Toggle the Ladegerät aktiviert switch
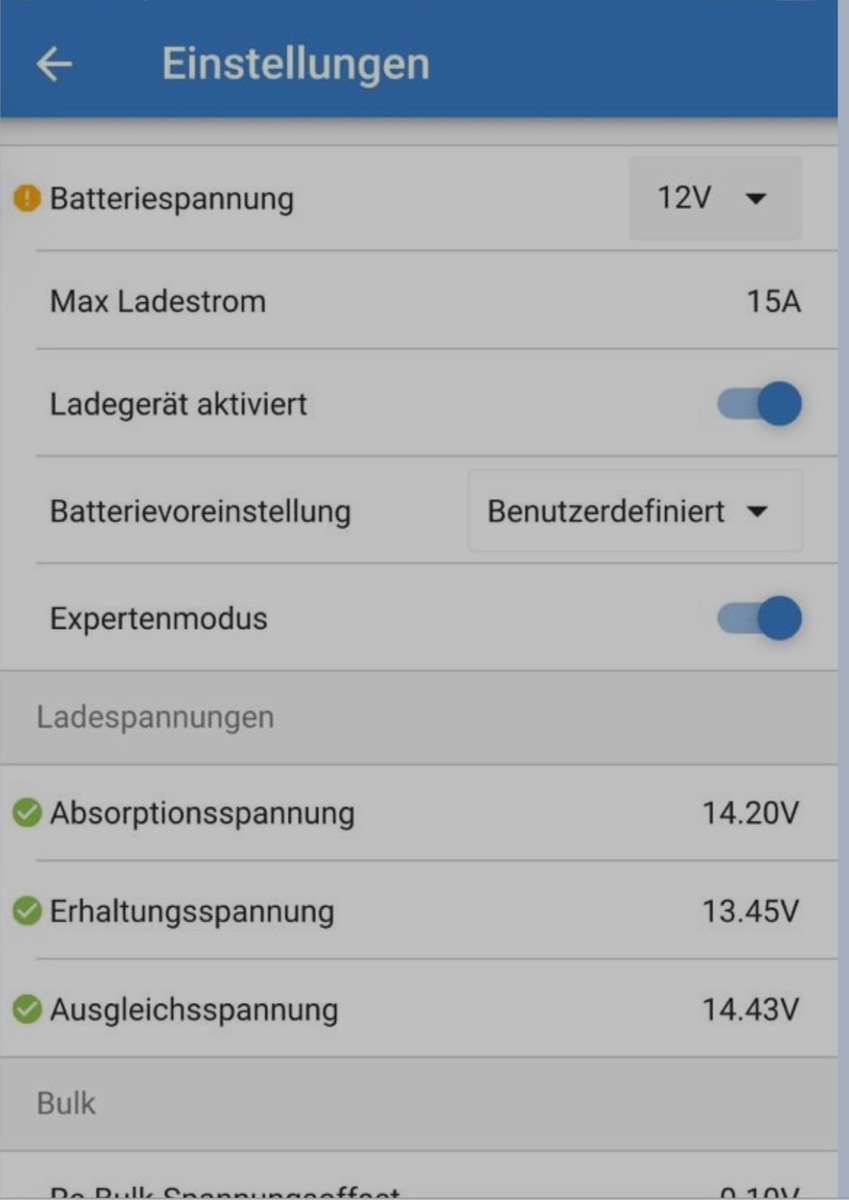The height and width of the screenshot is (1200, 849). (759, 405)
